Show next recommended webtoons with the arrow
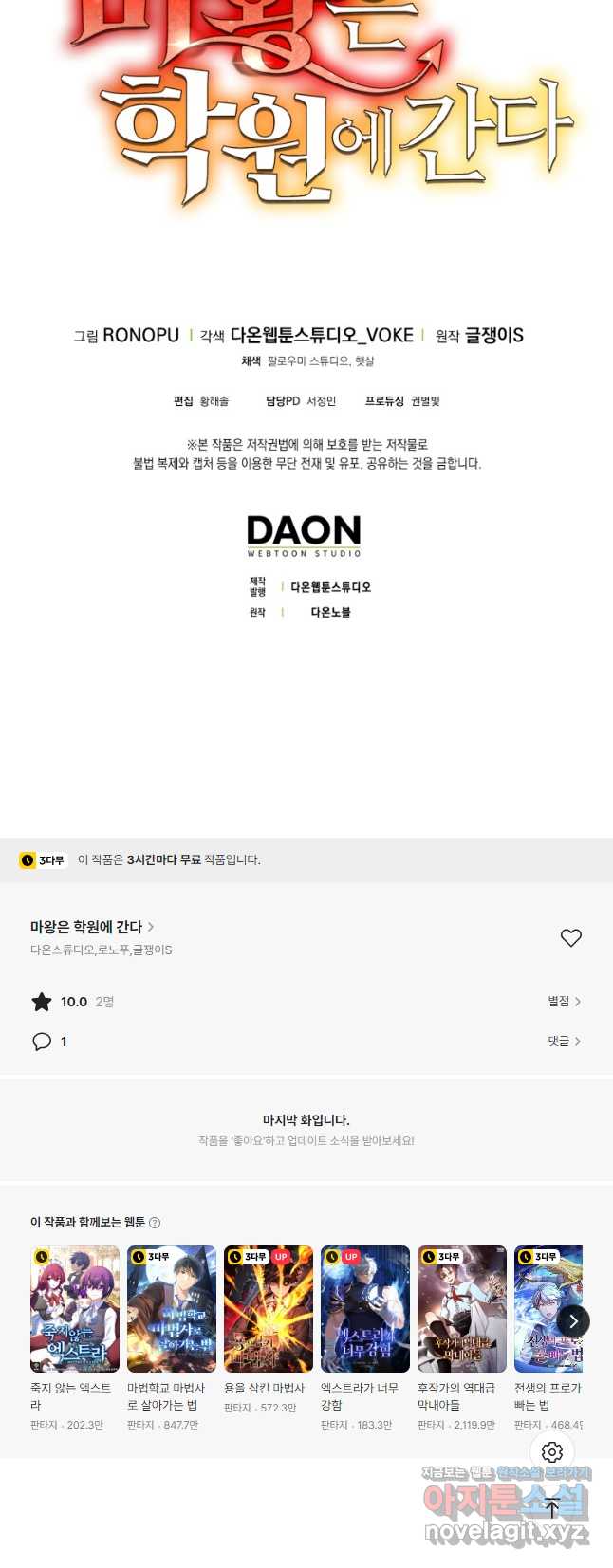 click(572, 1320)
